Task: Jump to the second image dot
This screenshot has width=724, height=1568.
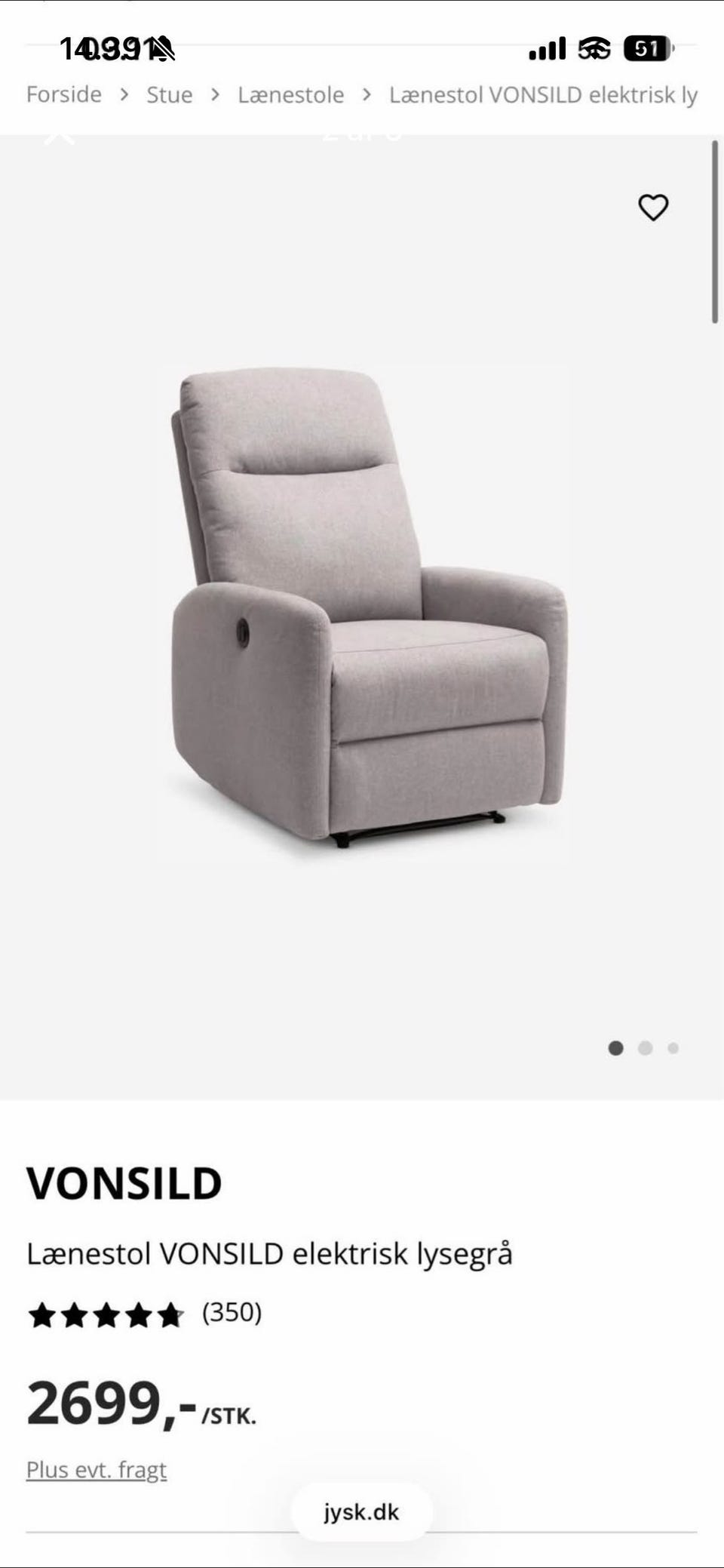Action: coord(645,1048)
